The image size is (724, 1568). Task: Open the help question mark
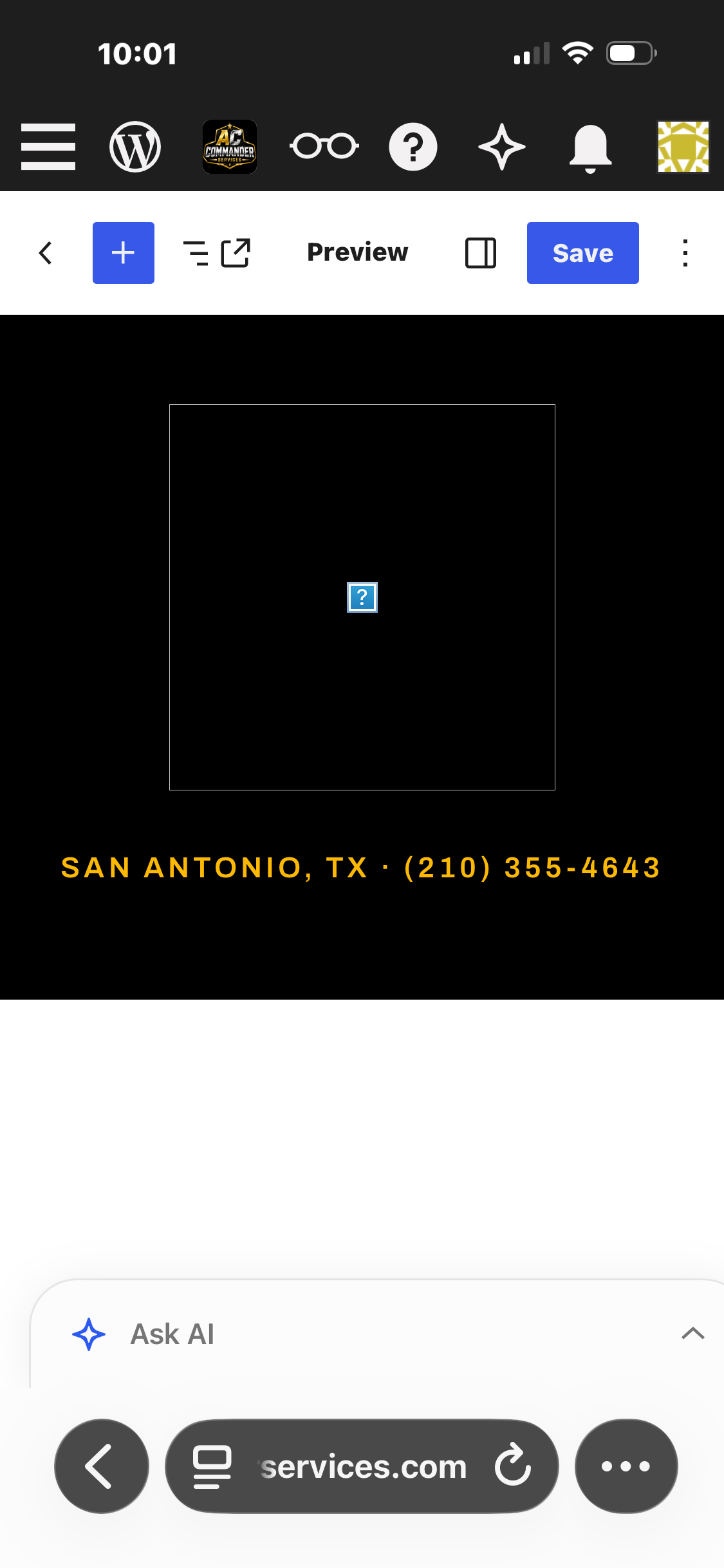(413, 147)
